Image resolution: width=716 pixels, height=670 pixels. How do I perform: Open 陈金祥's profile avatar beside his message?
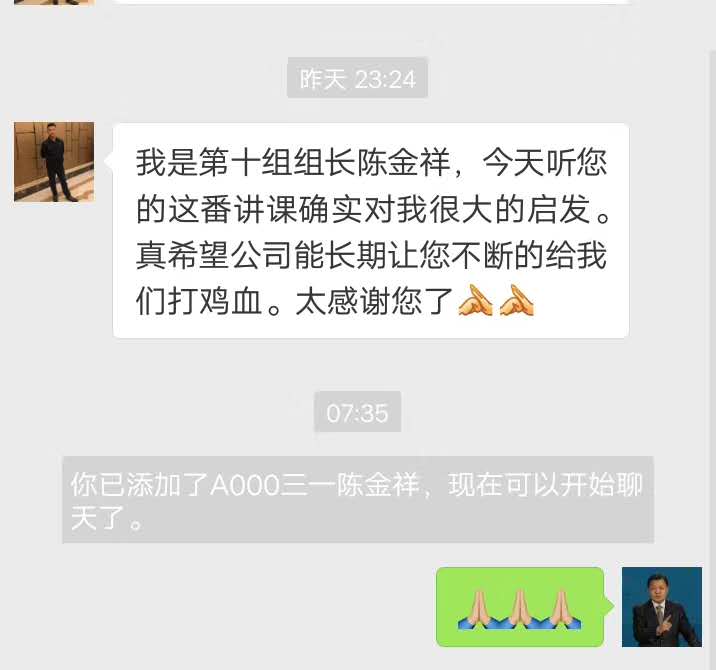[54, 162]
